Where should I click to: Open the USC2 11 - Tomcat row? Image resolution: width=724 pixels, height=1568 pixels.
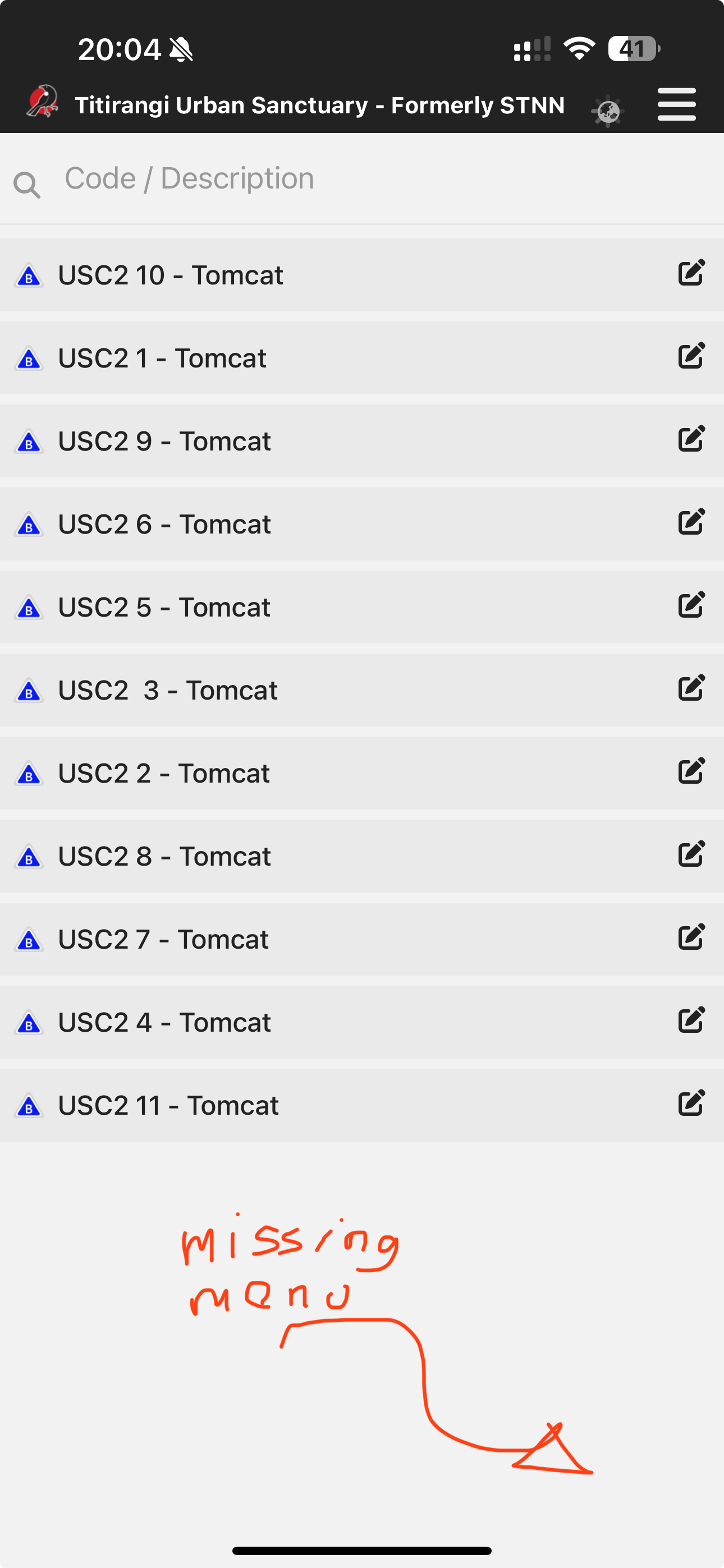(361, 1106)
